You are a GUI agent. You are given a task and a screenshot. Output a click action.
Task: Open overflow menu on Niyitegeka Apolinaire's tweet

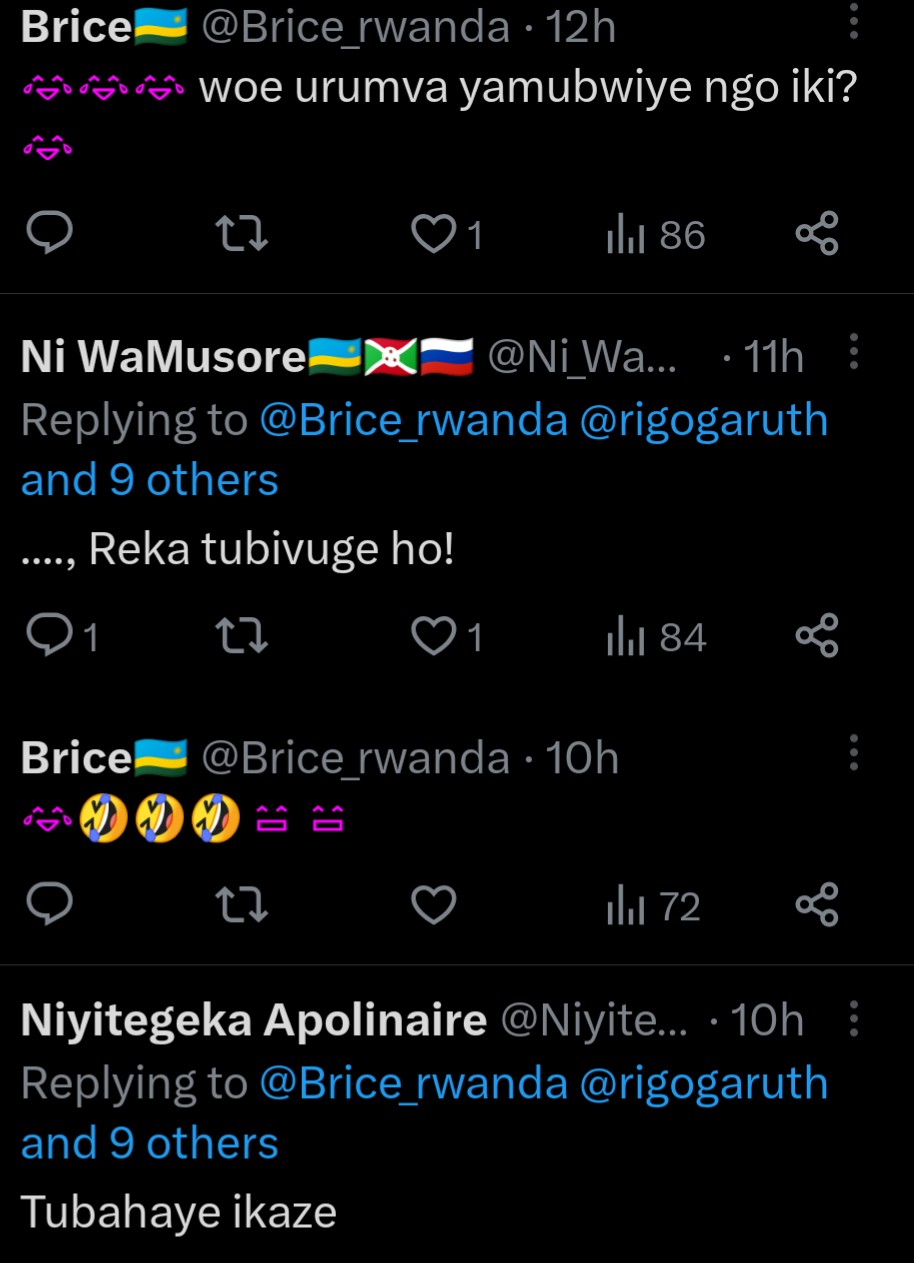(853, 1019)
